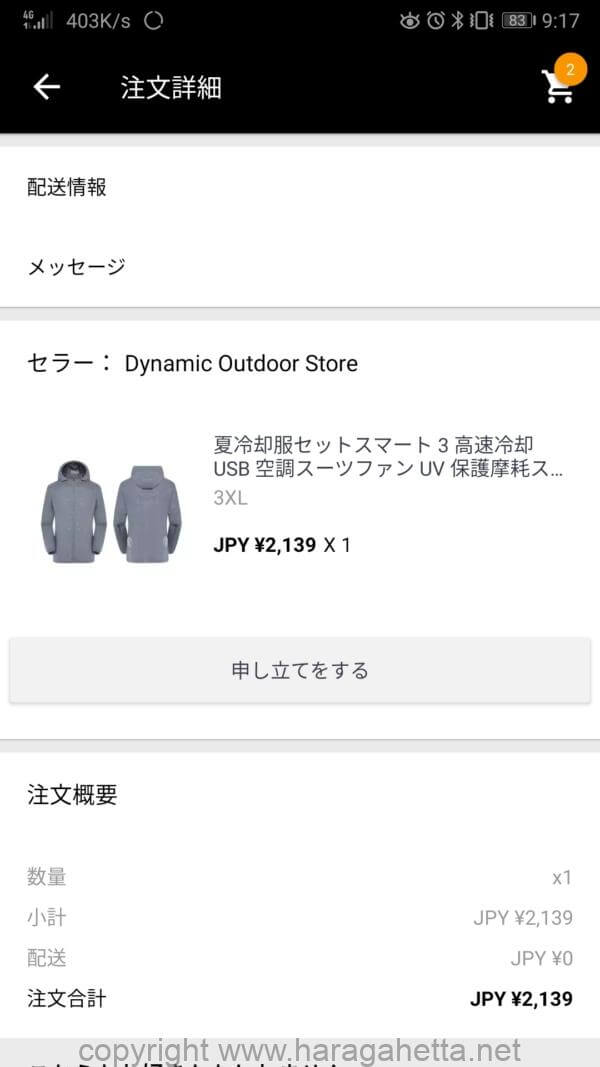The height and width of the screenshot is (1067, 600).
Task: Tap 申し立てをする button
Action: [x=300, y=670]
